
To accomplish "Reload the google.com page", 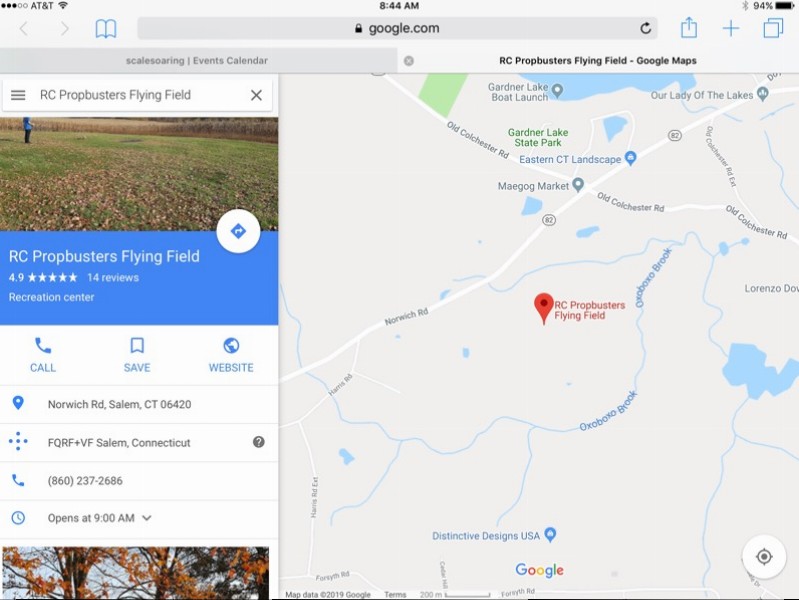I will (646, 28).
